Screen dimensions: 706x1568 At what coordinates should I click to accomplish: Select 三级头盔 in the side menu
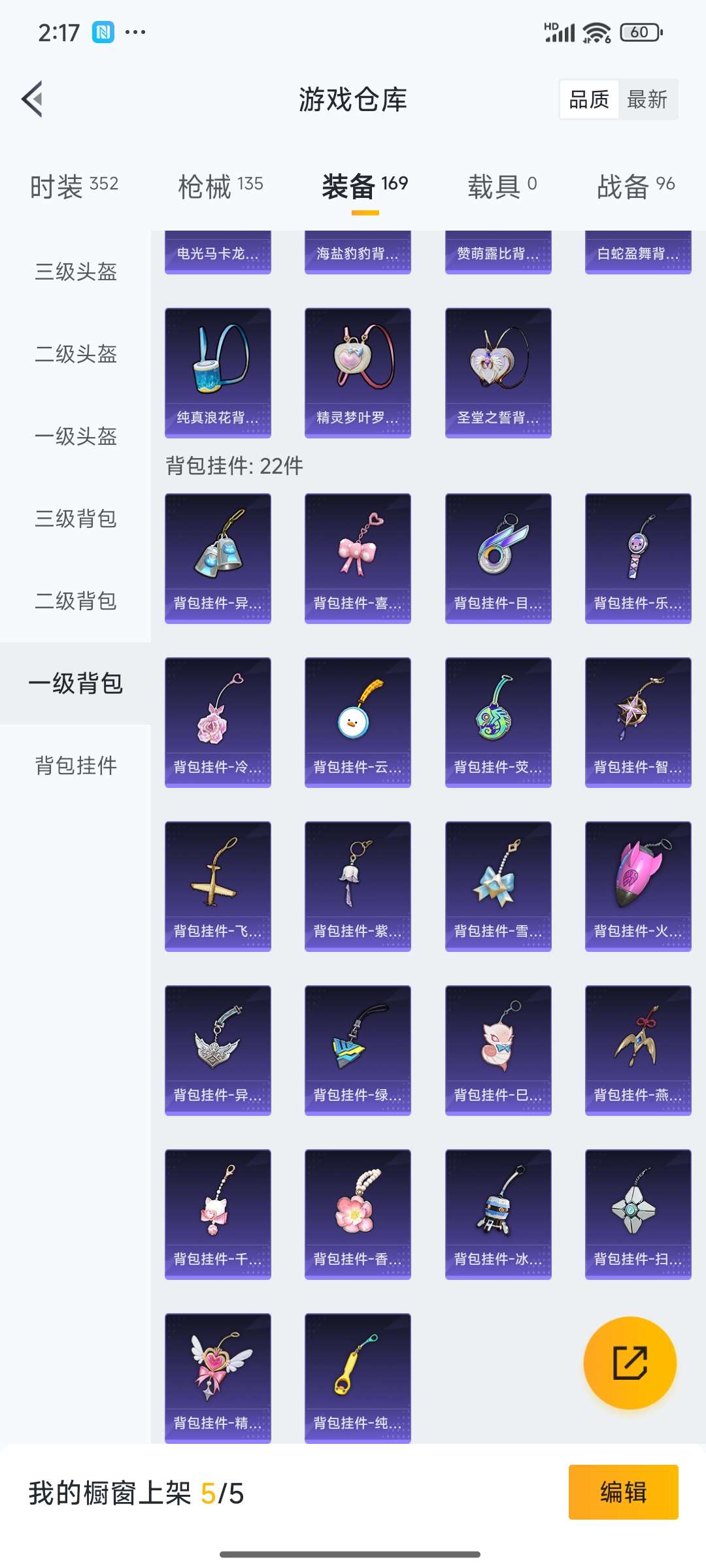click(x=76, y=272)
